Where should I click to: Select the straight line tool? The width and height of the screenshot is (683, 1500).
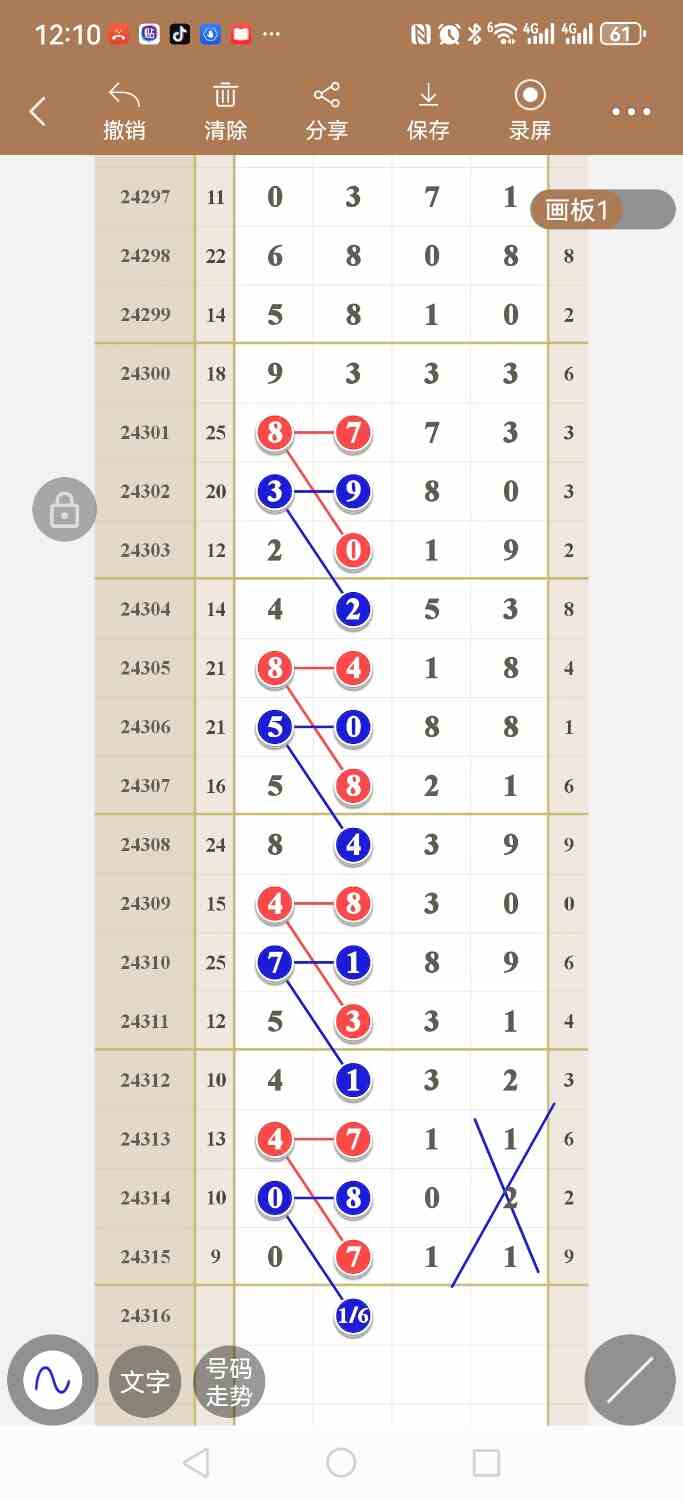[630, 1381]
